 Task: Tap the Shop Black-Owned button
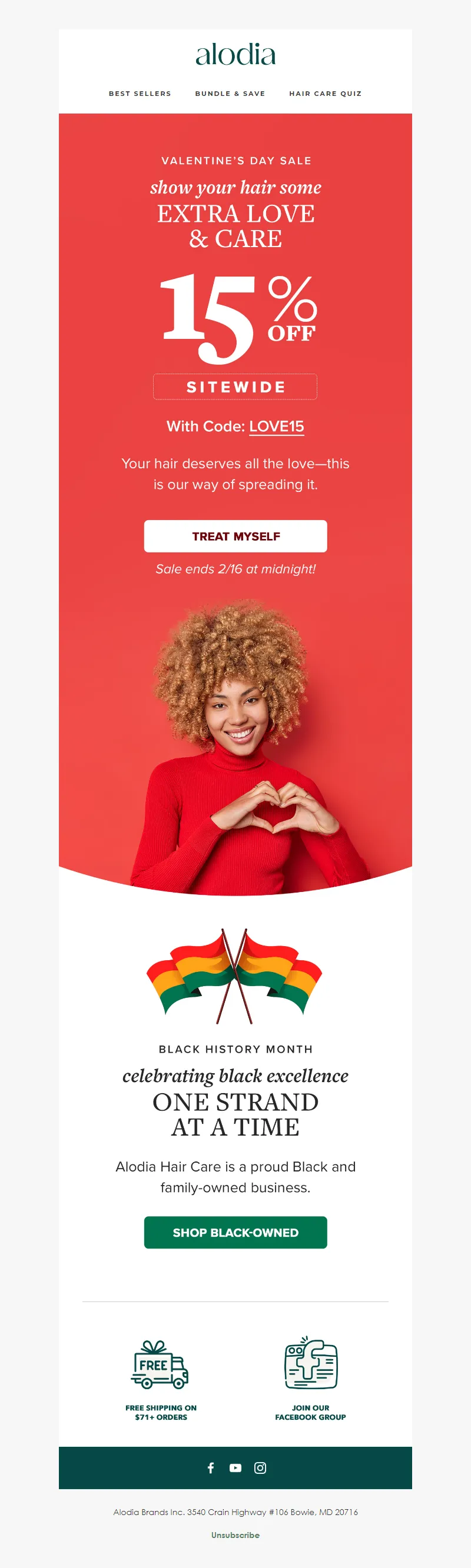click(235, 1233)
